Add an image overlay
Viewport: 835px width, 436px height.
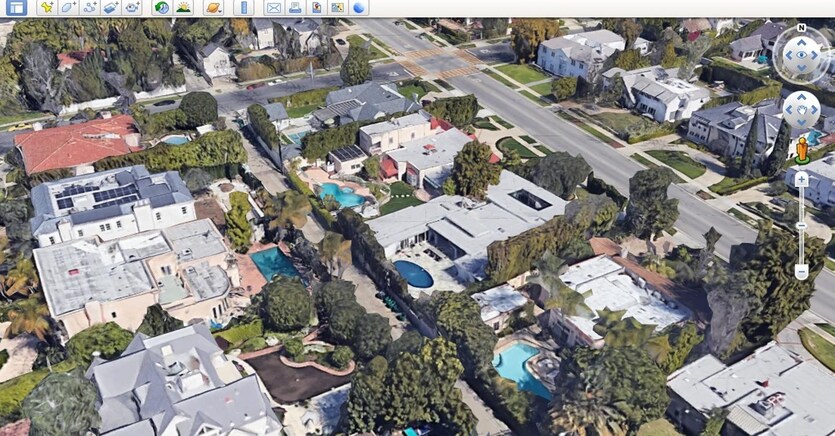pyautogui.click(x=110, y=7)
